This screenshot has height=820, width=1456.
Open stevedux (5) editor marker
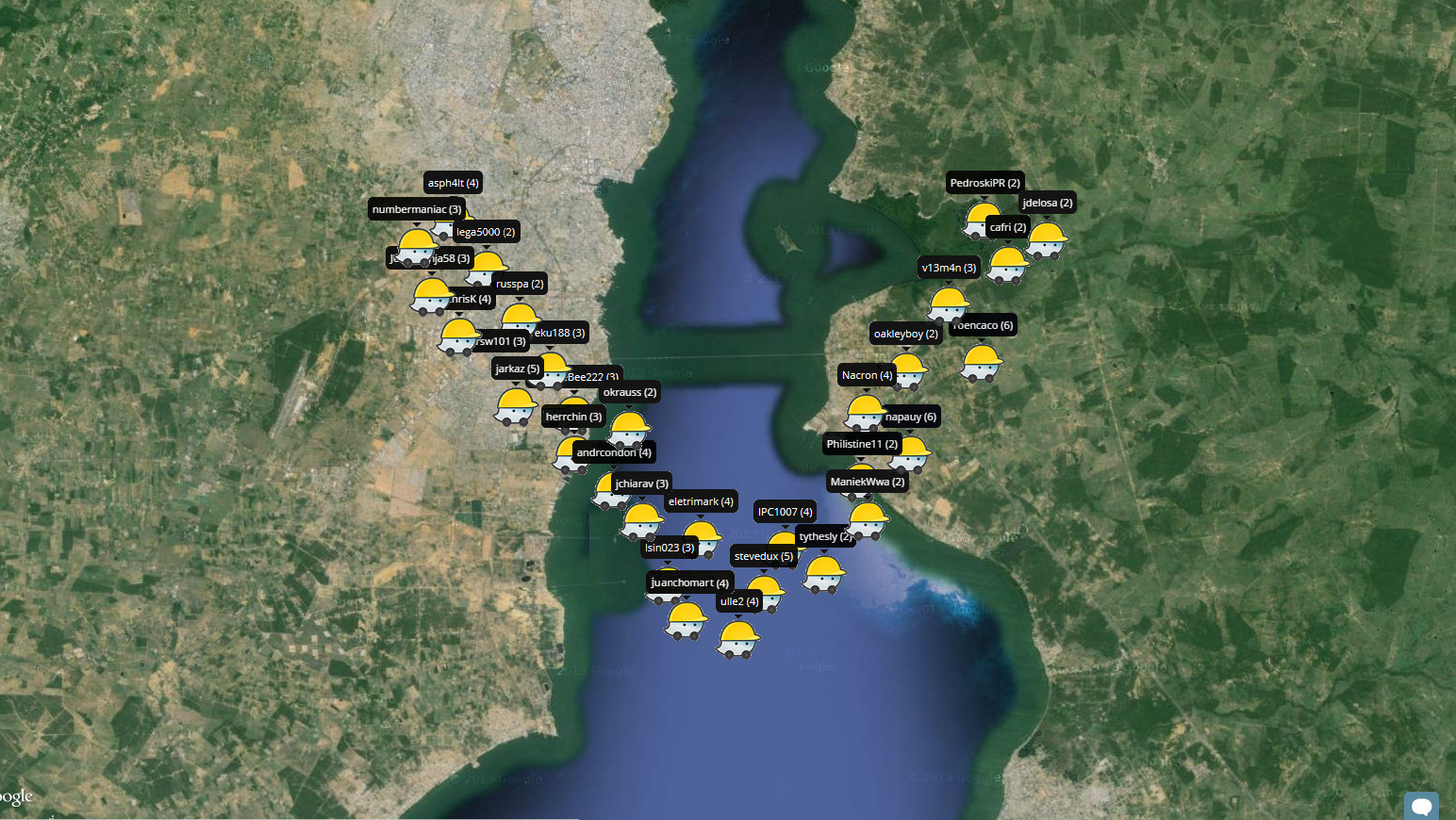pos(763,556)
